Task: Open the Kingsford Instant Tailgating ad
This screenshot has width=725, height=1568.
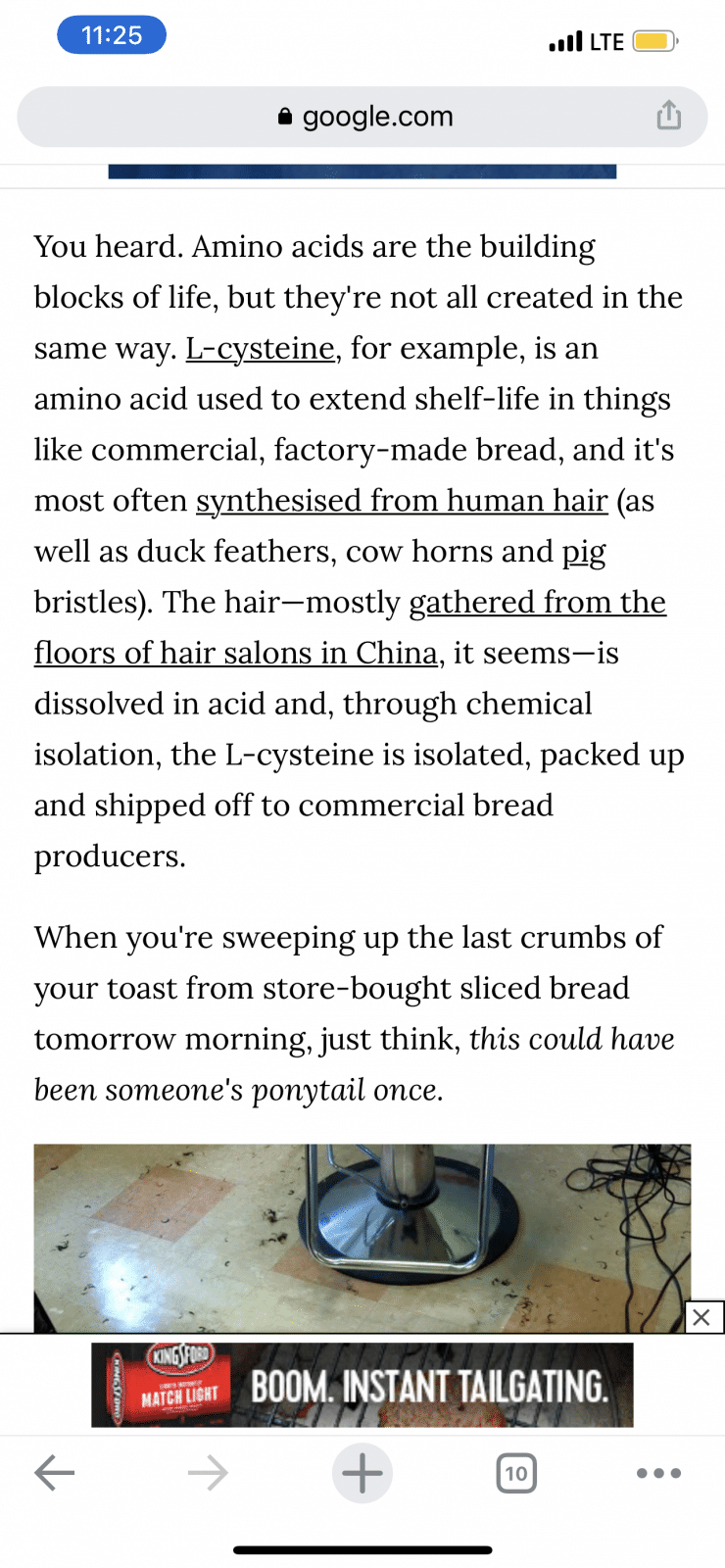Action: coord(362,1385)
